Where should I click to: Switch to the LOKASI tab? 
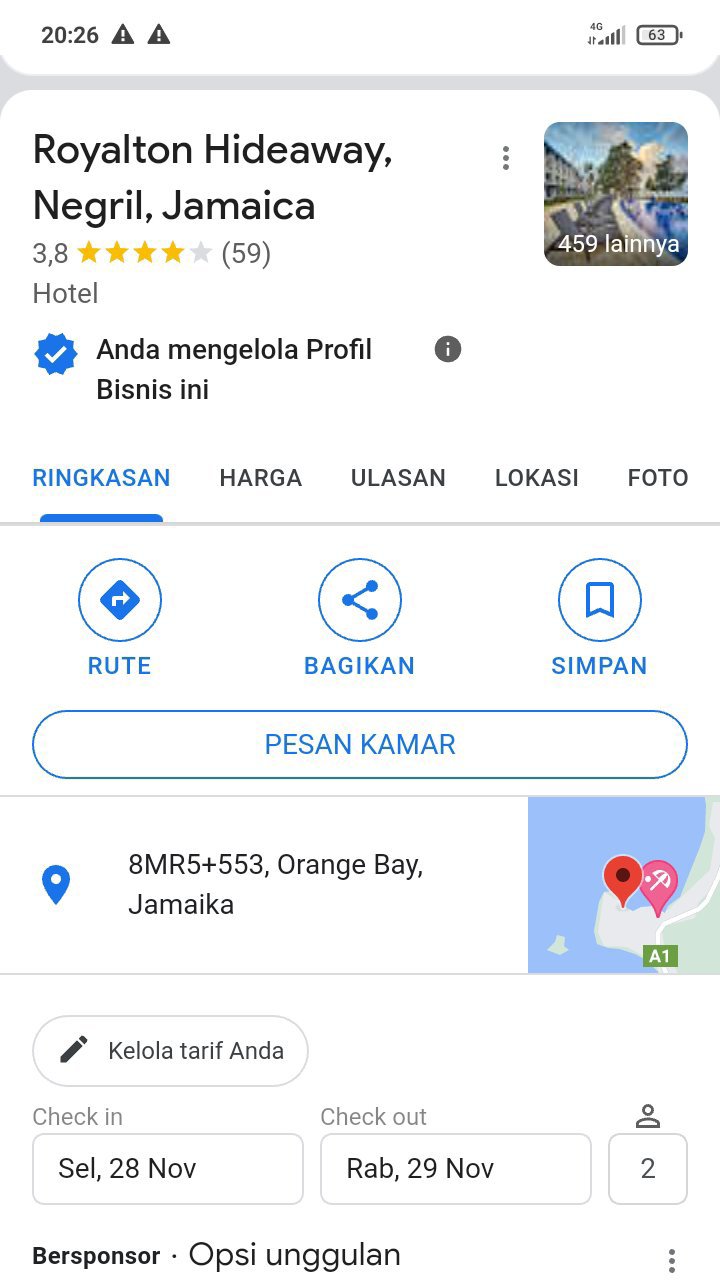pyautogui.click(x=536, y=478)
